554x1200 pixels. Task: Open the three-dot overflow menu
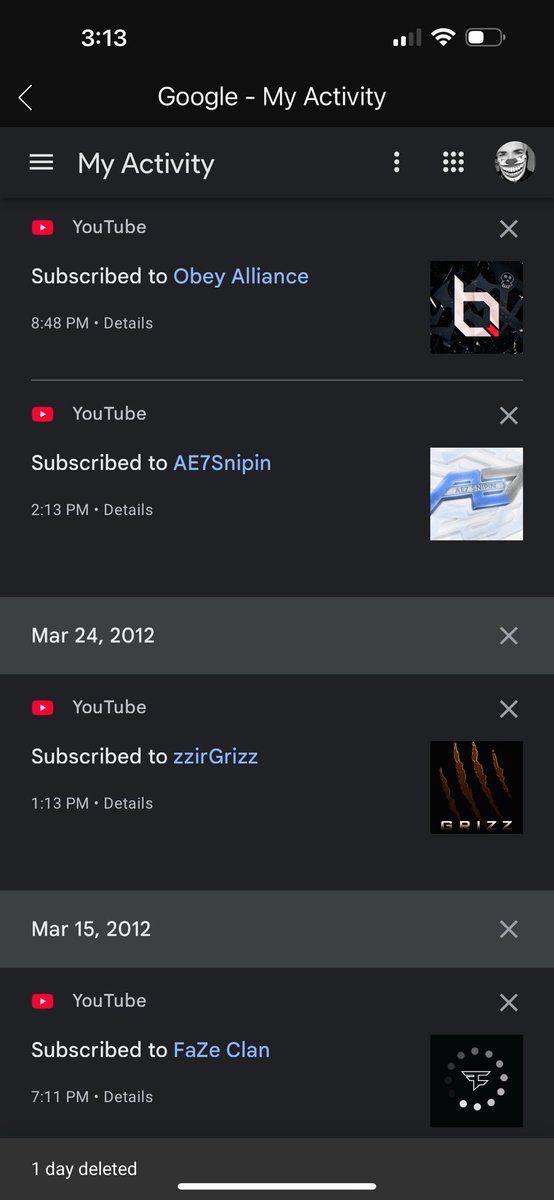[397, 162]
